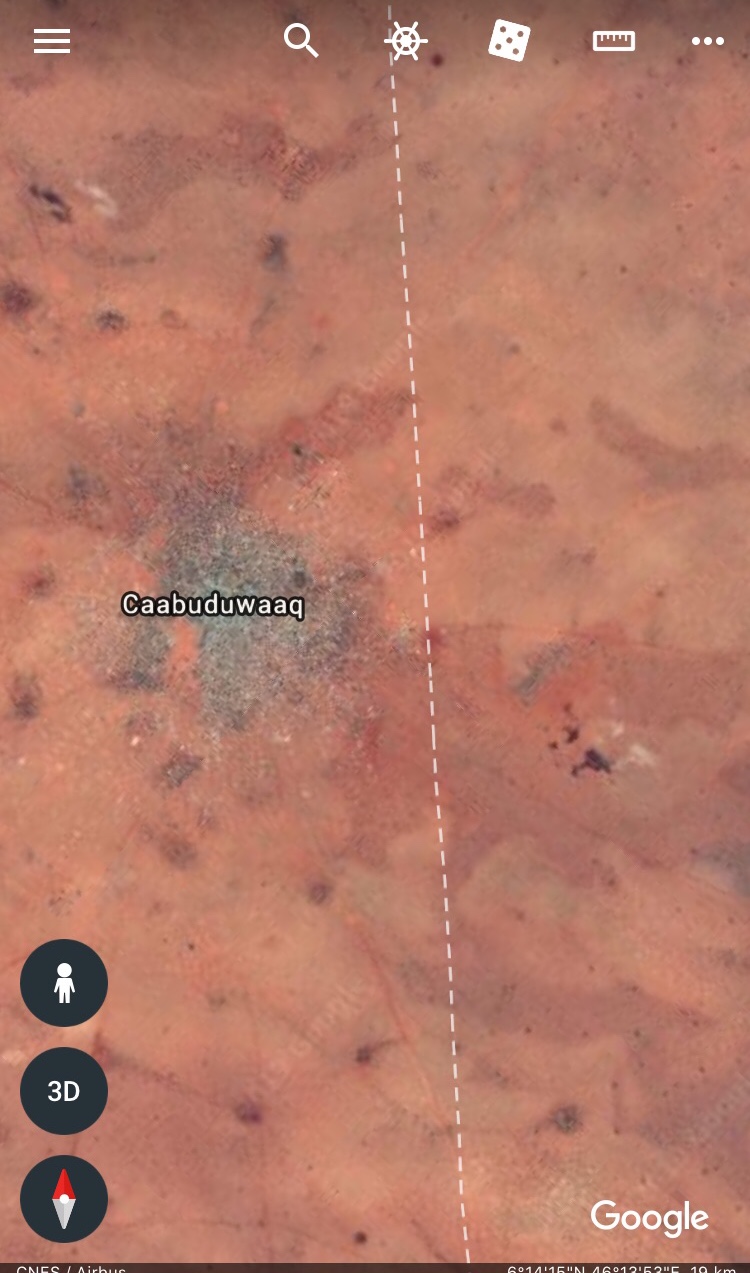Activate Street View pegman
The width and height of the screenshot is (750, 1273).
pyautogui.click(x=64, y=983)
